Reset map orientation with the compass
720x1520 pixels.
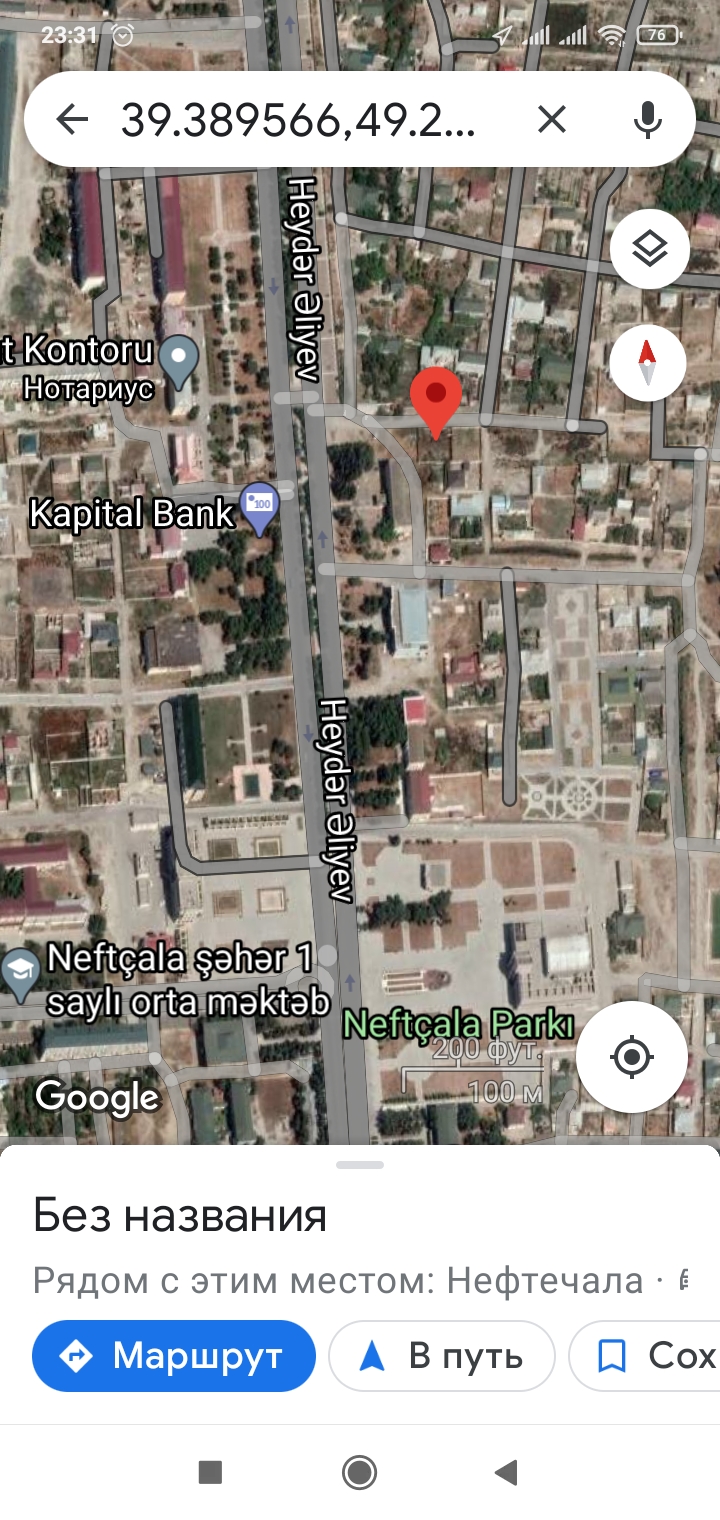click(x=648, y=362)
